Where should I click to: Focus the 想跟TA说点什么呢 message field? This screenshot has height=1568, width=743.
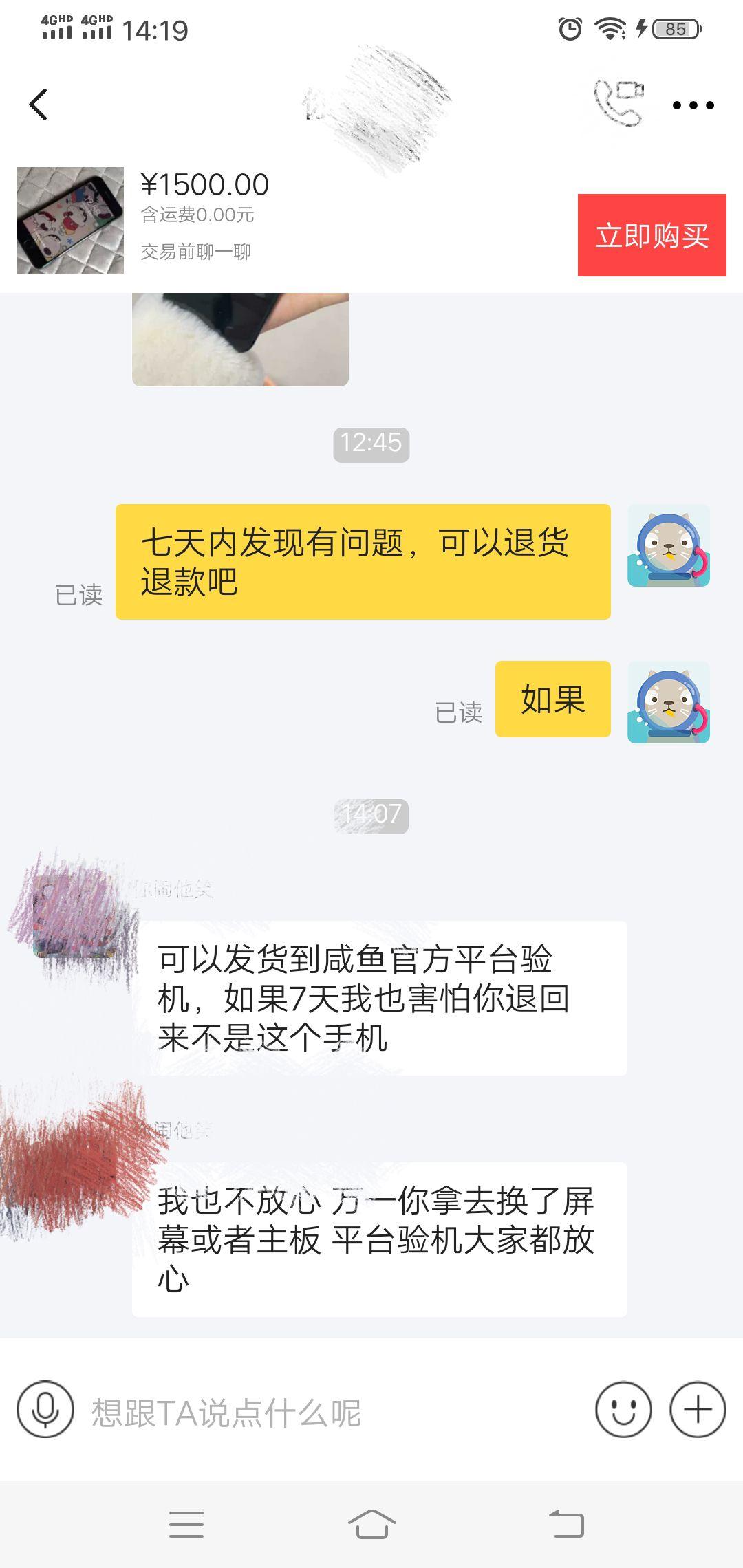coord(330,1412)
